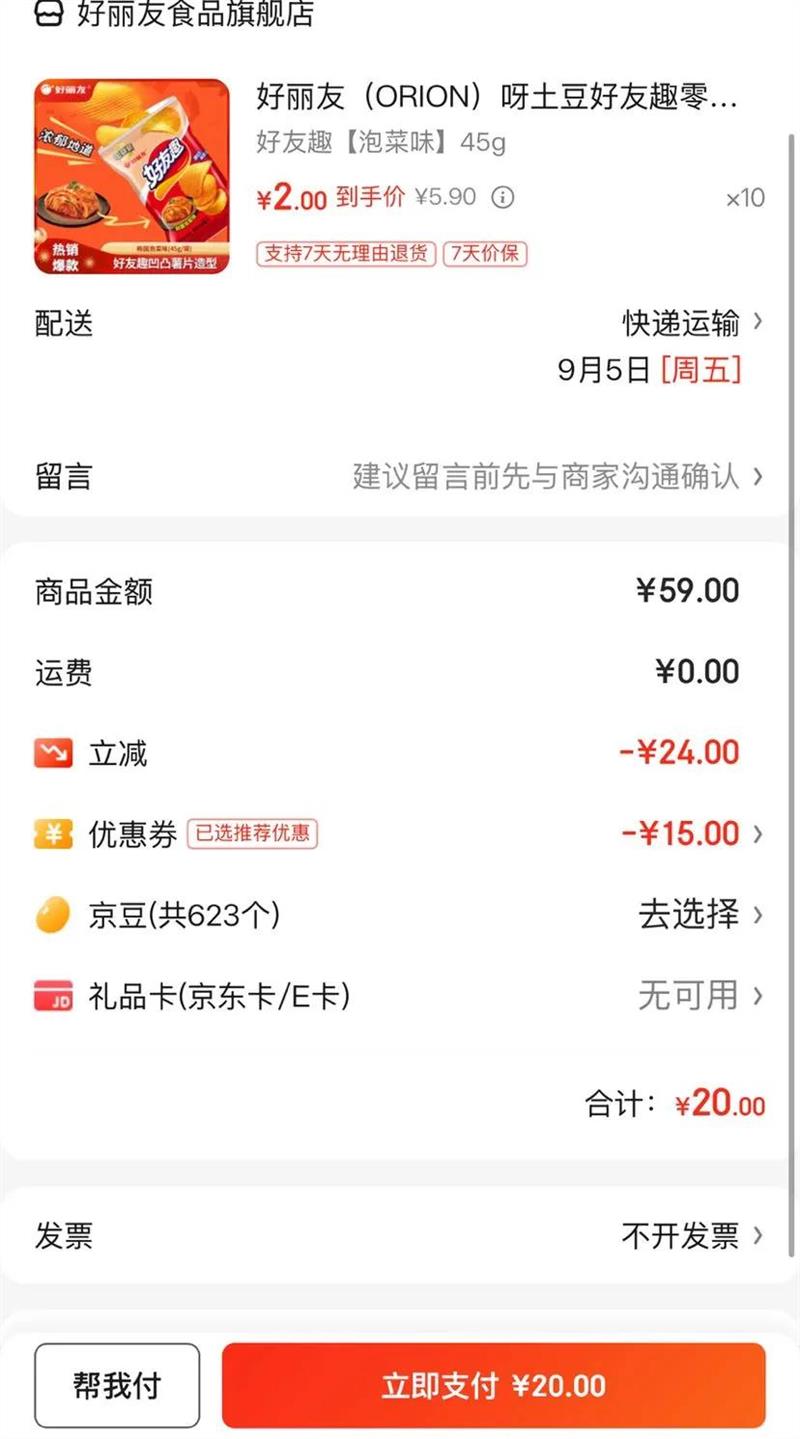Open the 呀土豆 chips product thumbnail

pyautogui.click(x=132, y=177)
